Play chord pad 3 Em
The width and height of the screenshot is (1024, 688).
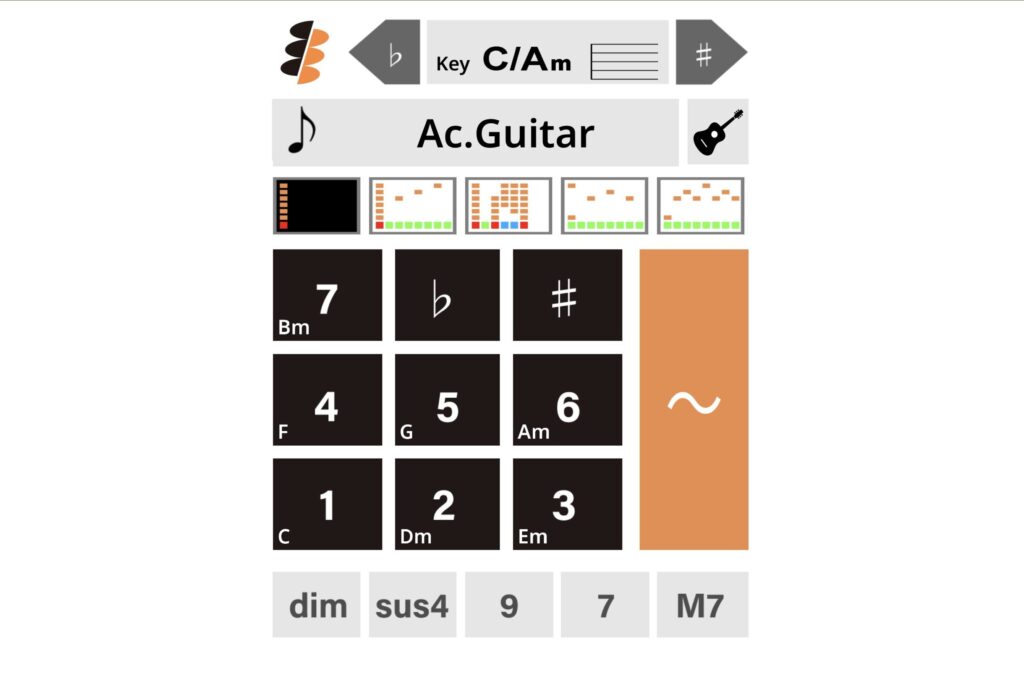568,504
